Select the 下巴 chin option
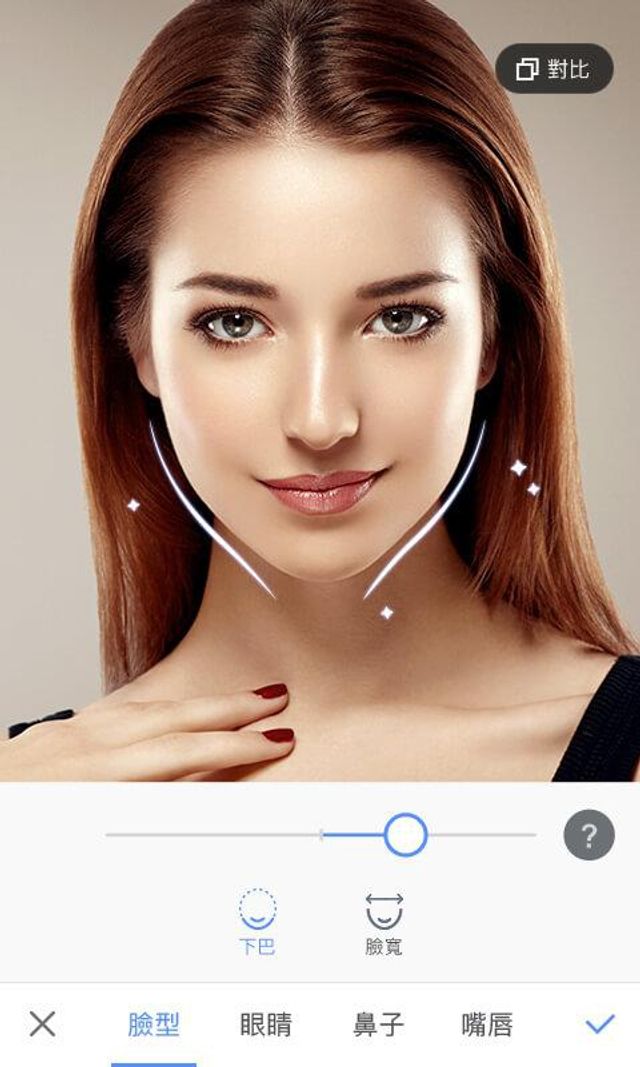 (x=257, y=921)
